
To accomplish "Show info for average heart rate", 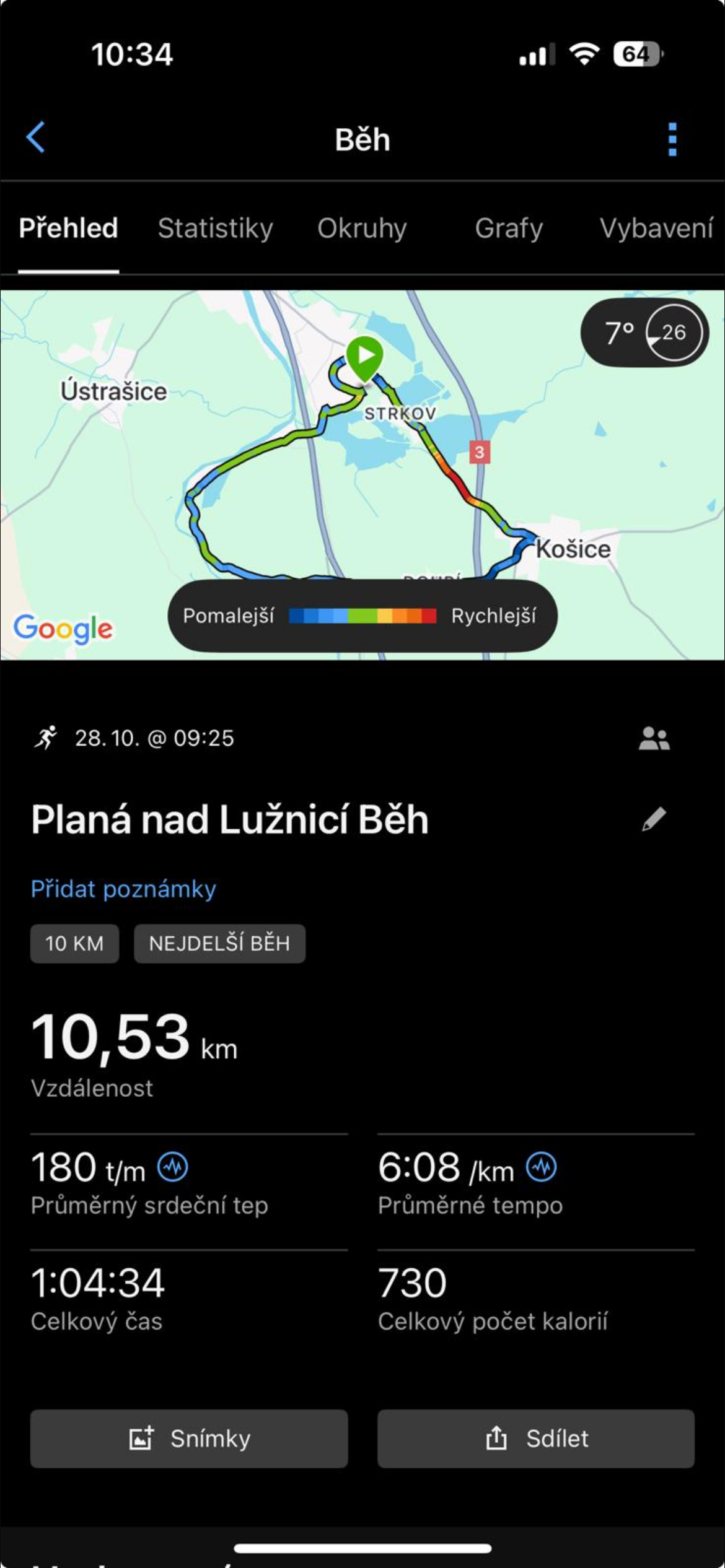I will [x=173, y=1168].
